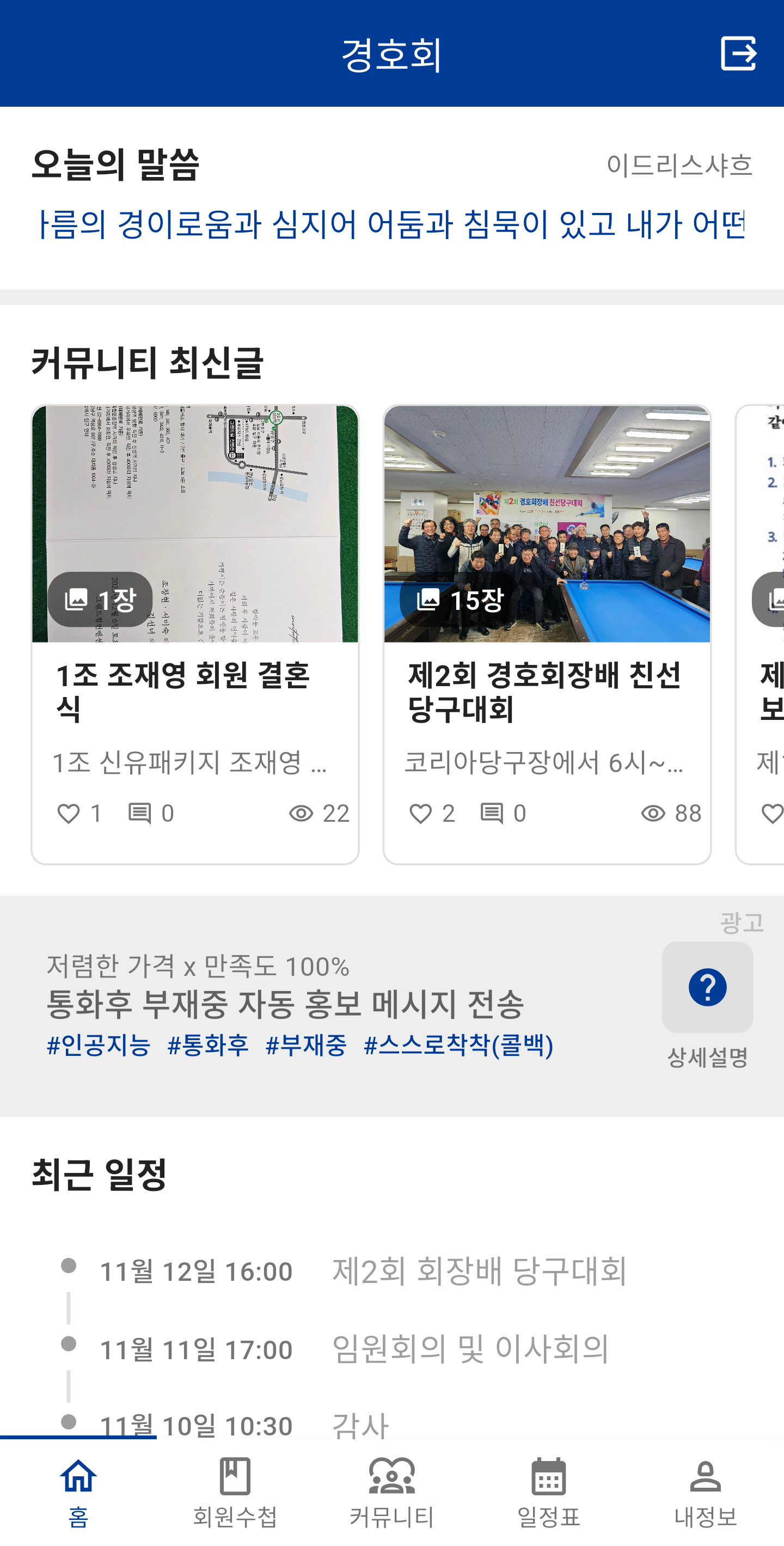Like the 조재영 회원 결혼식 post
The height and width of the screenshot is (1546, 784).
[69, 814]
